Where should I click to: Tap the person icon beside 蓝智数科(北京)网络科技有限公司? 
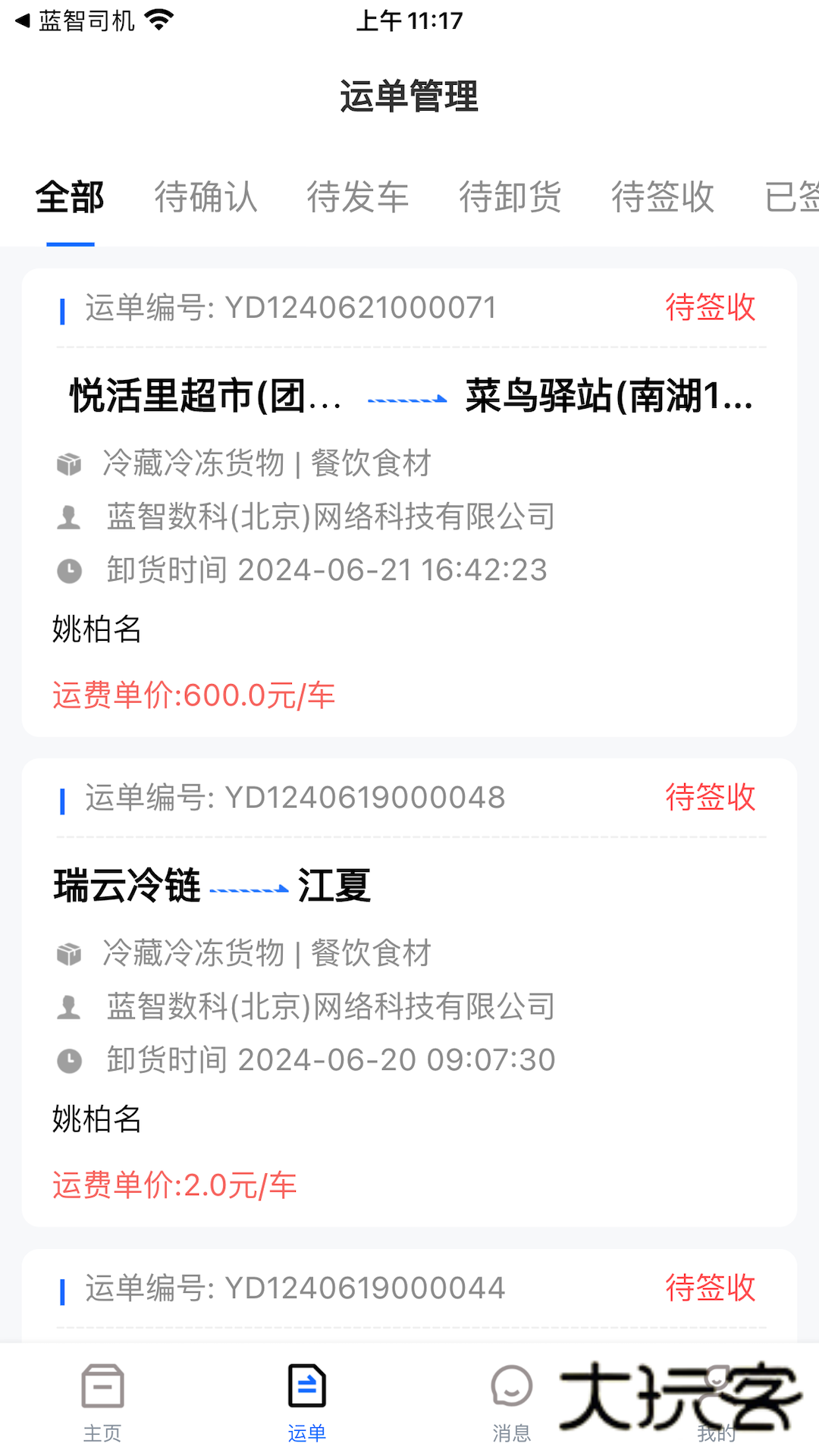[69, 516]
